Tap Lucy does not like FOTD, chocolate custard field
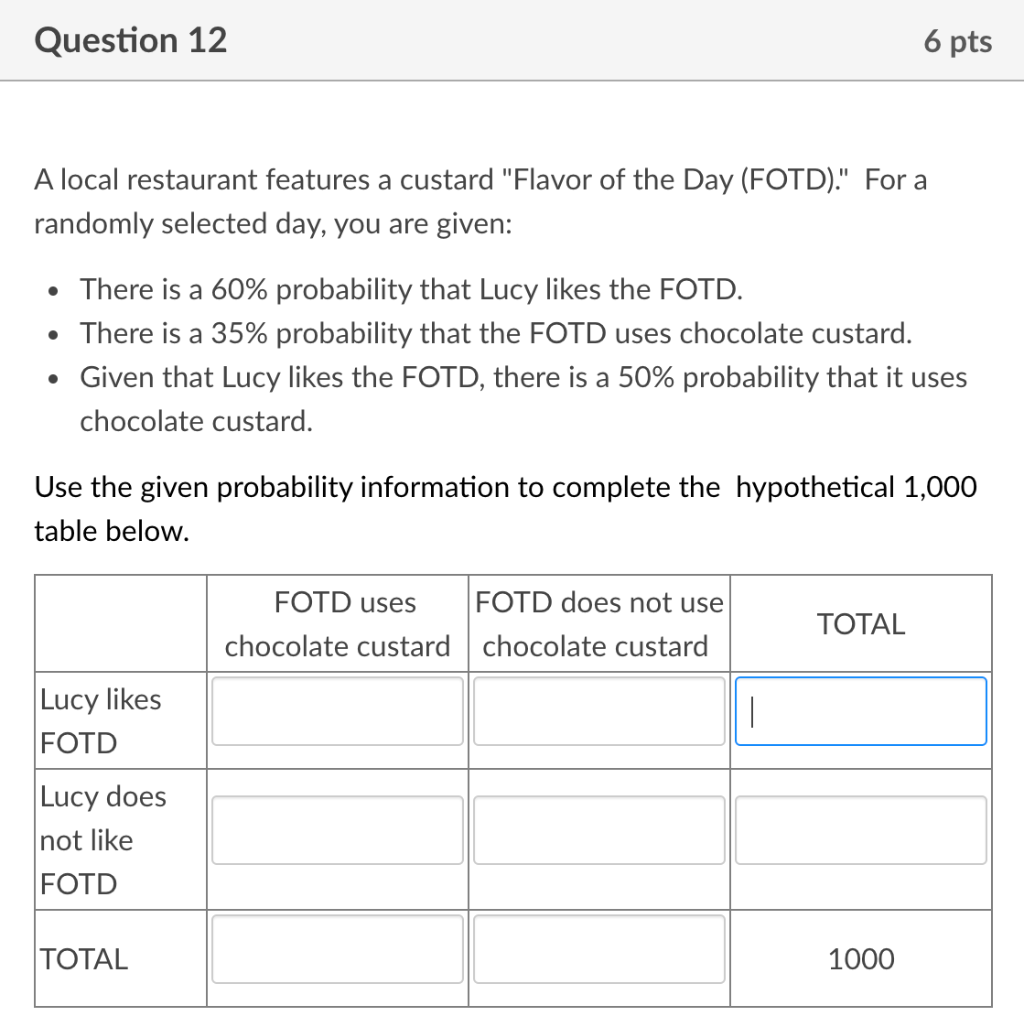The width and height of the screenshot is (1024, 1016). pyautogui.click(x=337, y=830)
